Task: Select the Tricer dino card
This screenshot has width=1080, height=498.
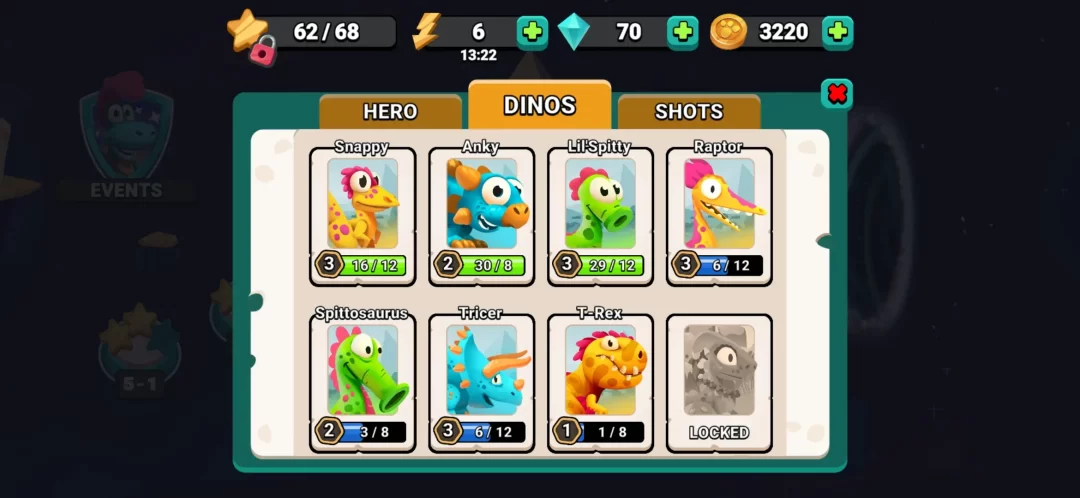Action: point(481,380)
